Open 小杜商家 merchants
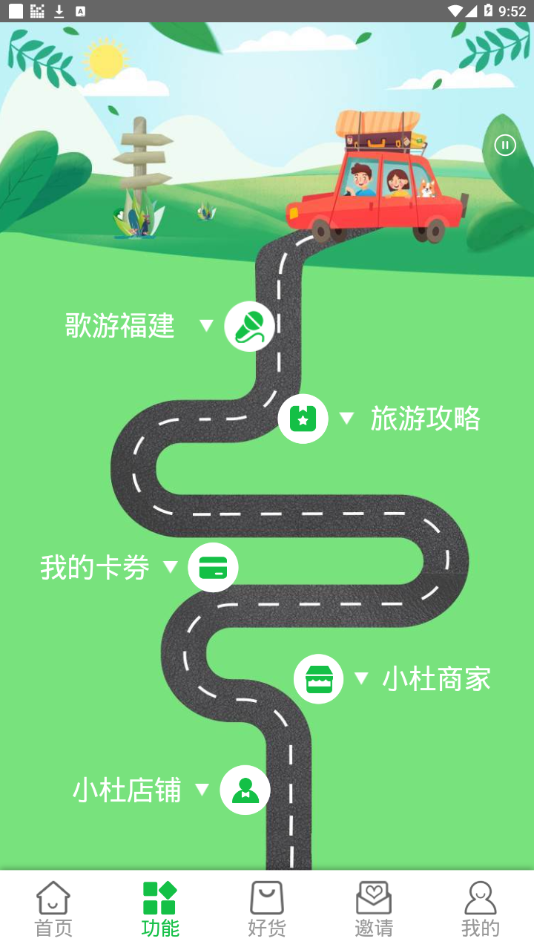Viewport: 534px width, 950px height. pos(319,679)
